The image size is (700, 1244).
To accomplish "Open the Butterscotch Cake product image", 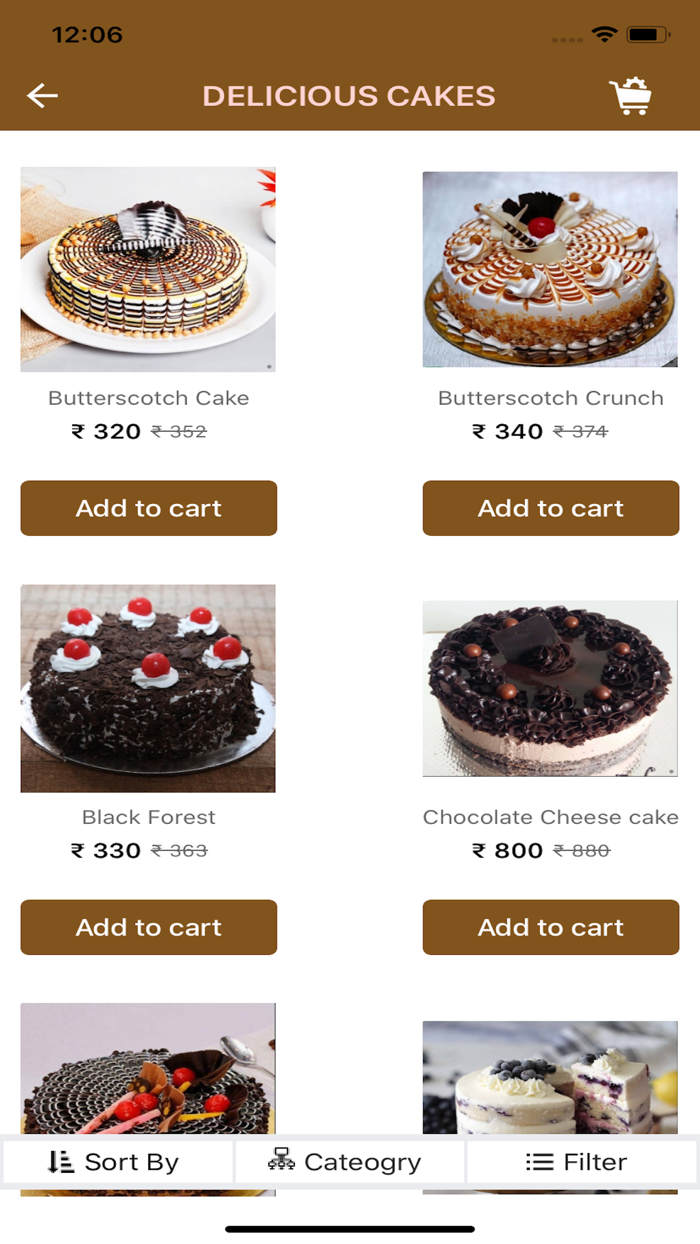I will (148, 269).
